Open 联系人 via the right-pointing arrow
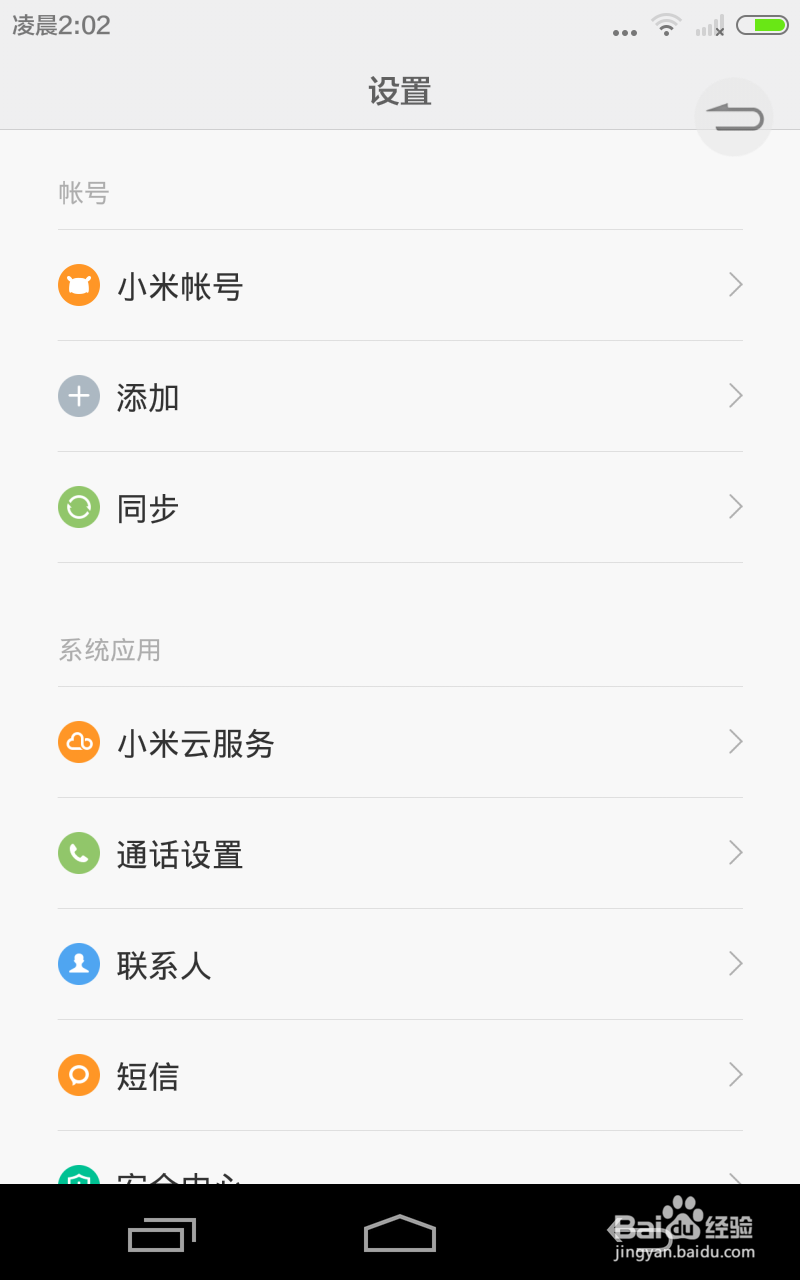800x1280 pixels. click(735, 964)
